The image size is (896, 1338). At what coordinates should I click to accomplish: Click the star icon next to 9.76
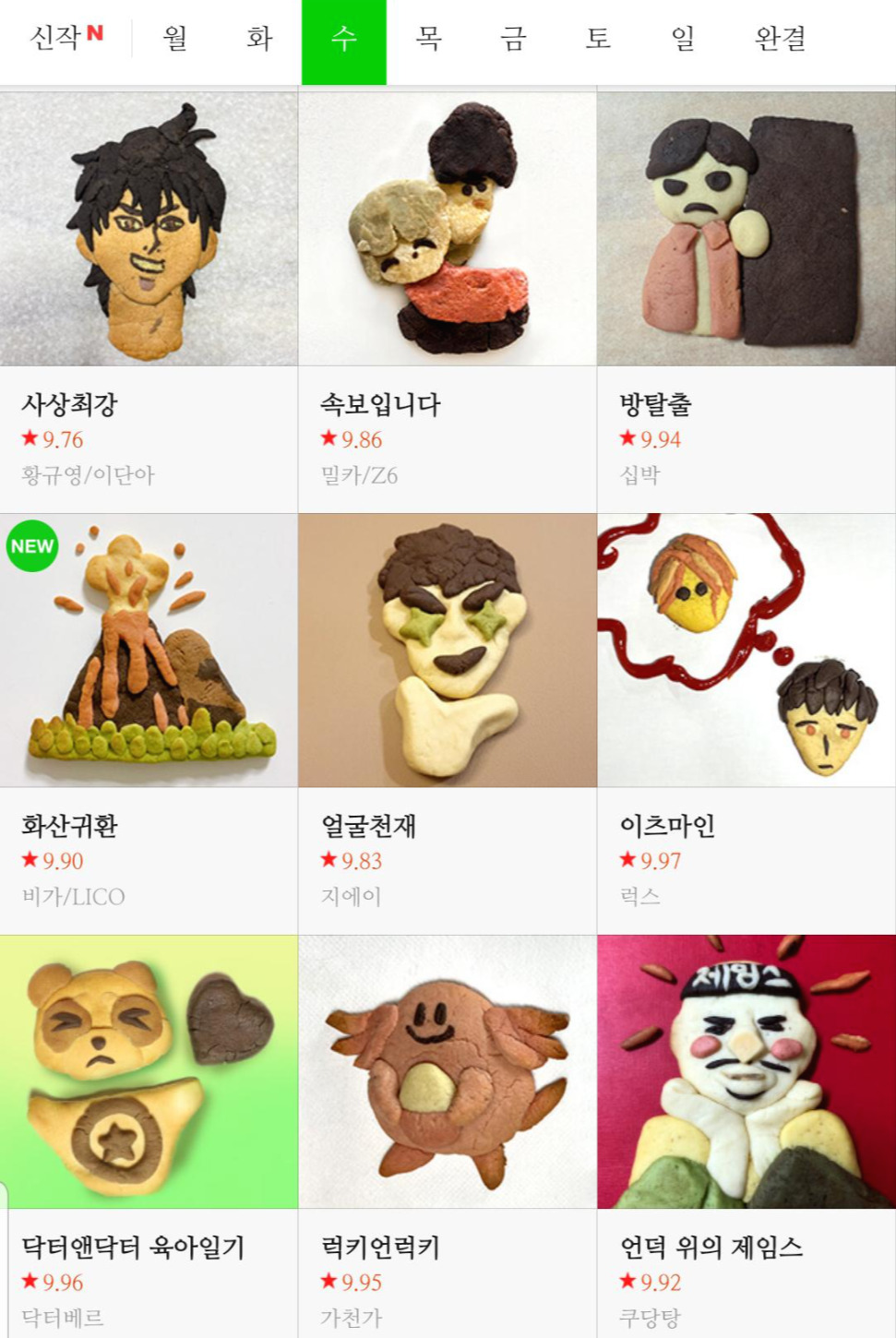pos(30,440)
